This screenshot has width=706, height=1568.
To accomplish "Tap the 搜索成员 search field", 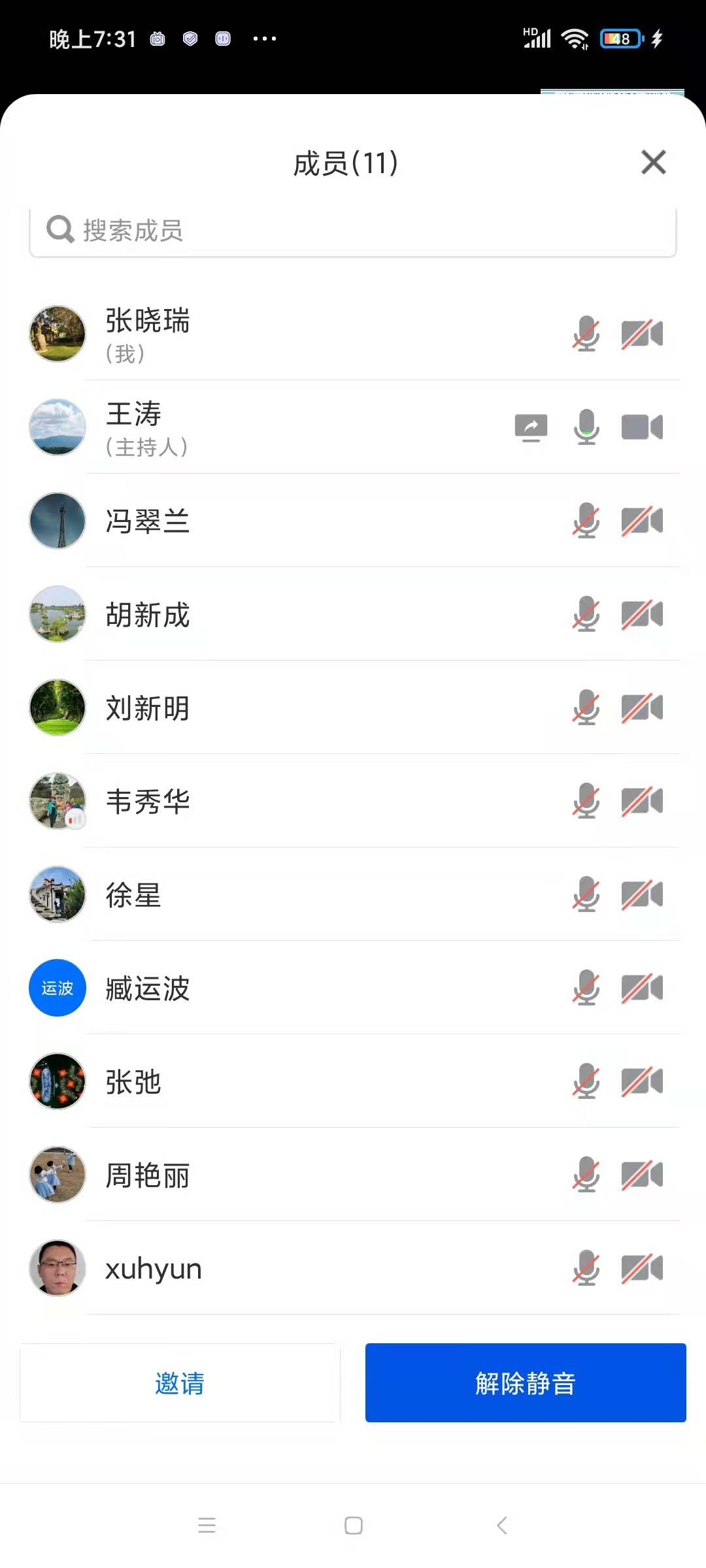I will [x=353, y=231].
